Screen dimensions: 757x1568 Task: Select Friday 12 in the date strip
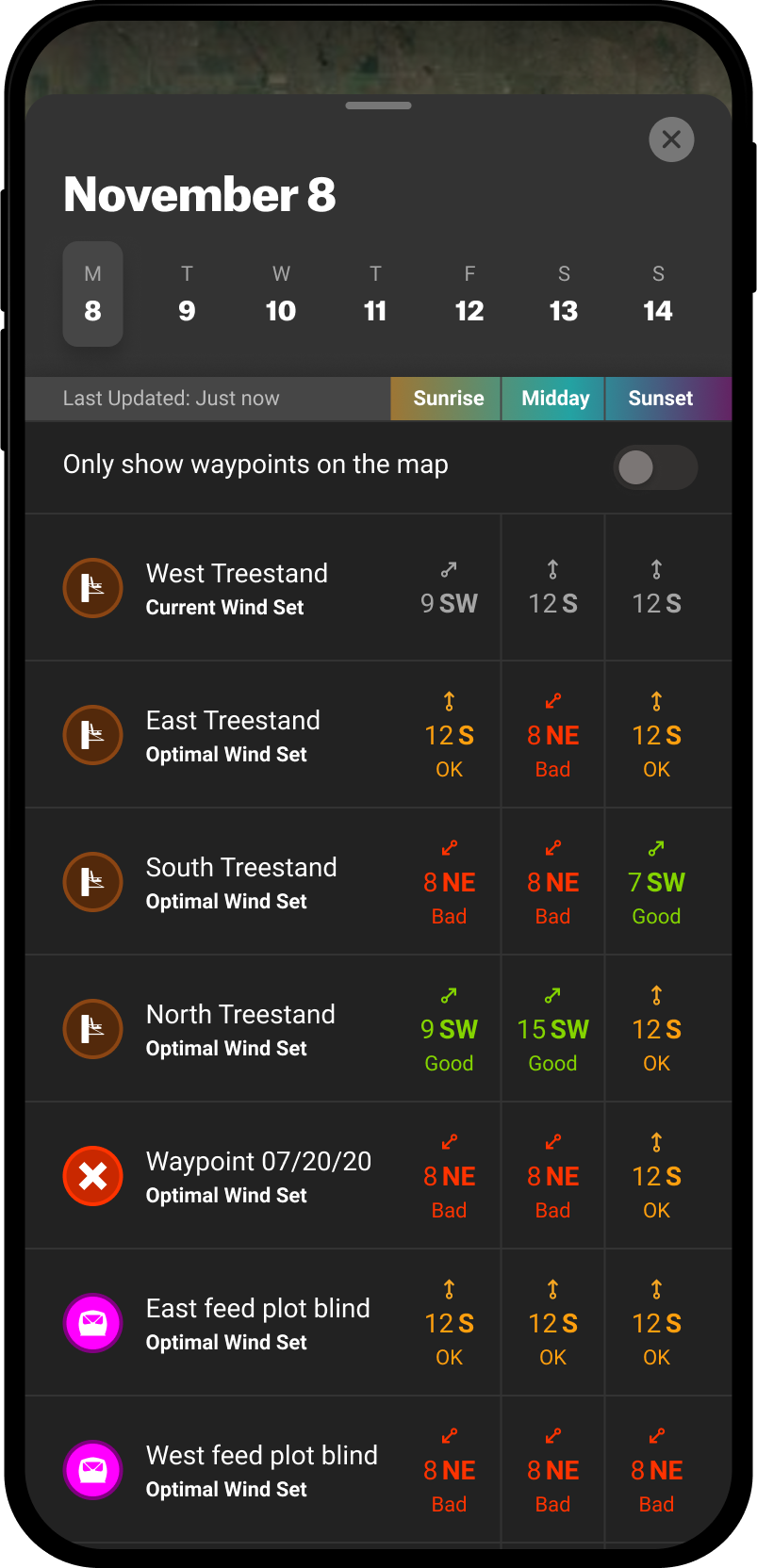[x=469, y=295]
